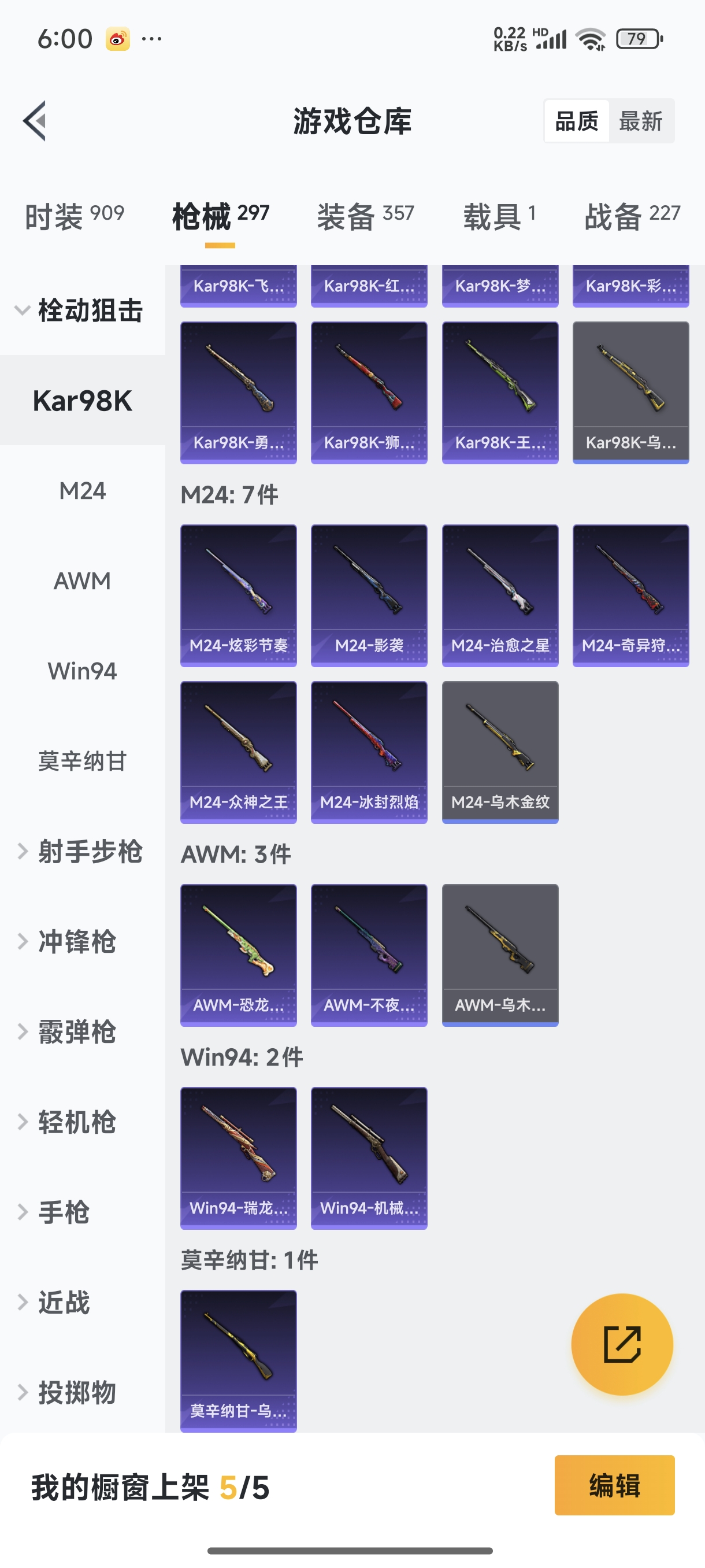The width and height of the screenshot is (705, 1568).
Task: Expand the 射手步枪 category
Action: (x=83, y=853)
